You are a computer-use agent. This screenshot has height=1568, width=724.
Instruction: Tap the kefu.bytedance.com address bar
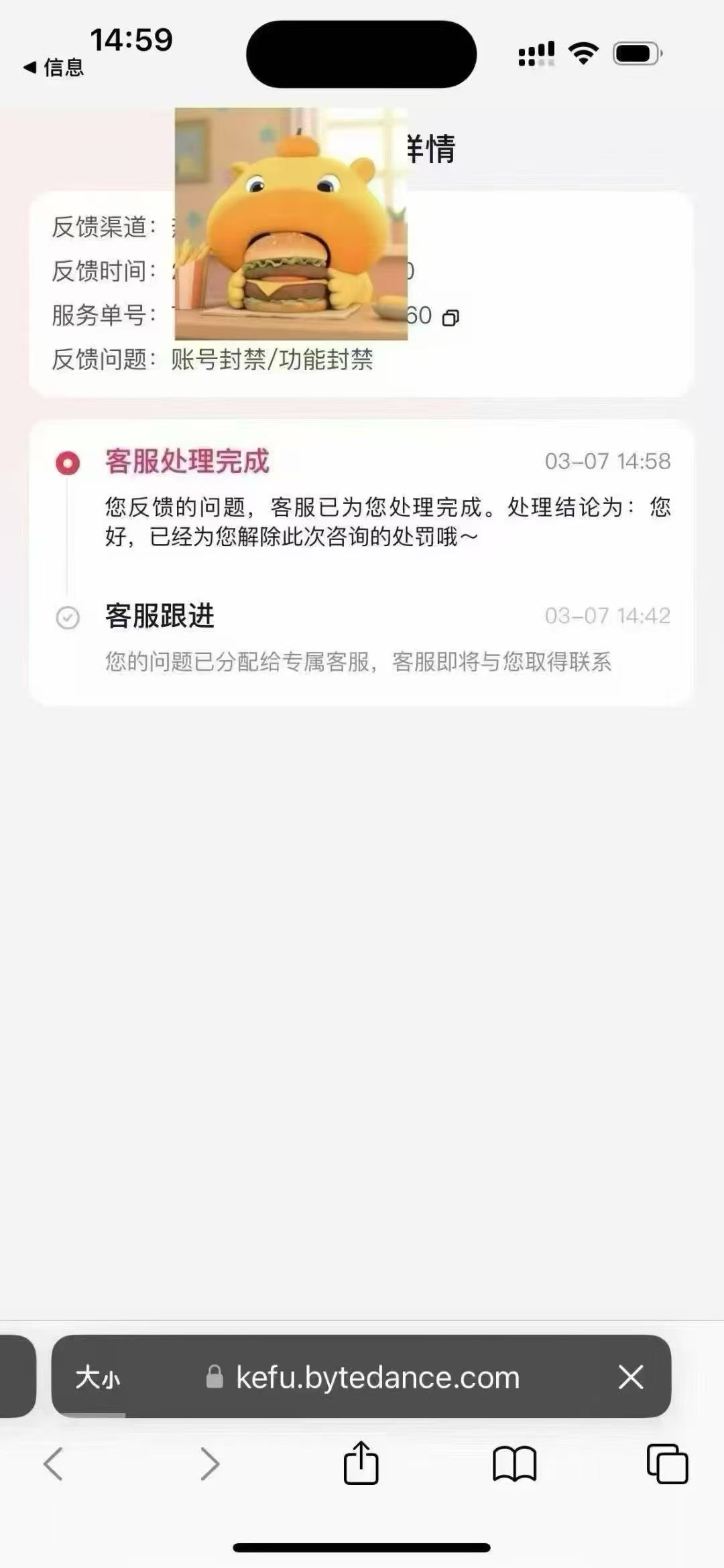pos(377,1378)
